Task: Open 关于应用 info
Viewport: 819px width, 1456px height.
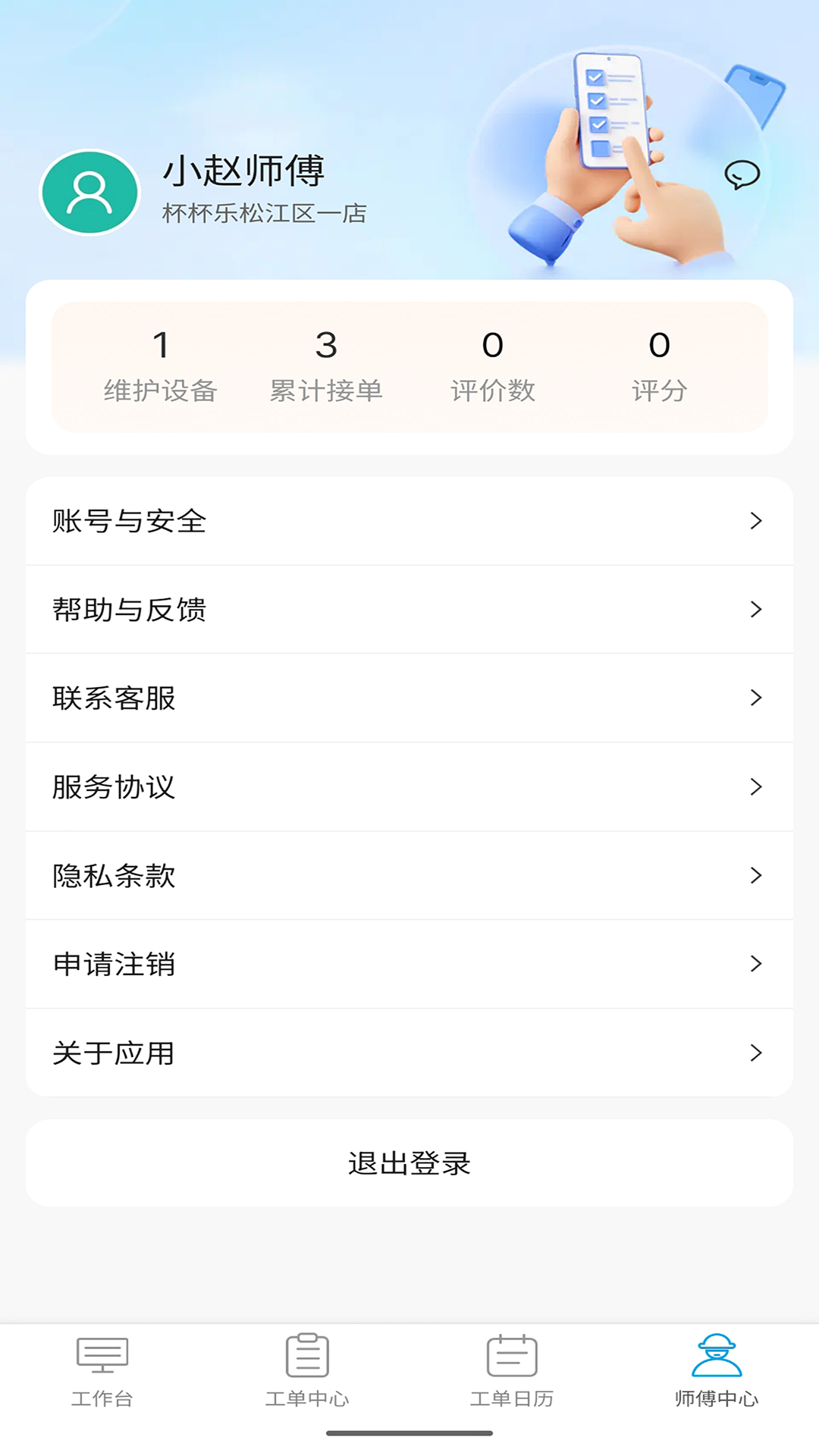Action: [409, 1053]
